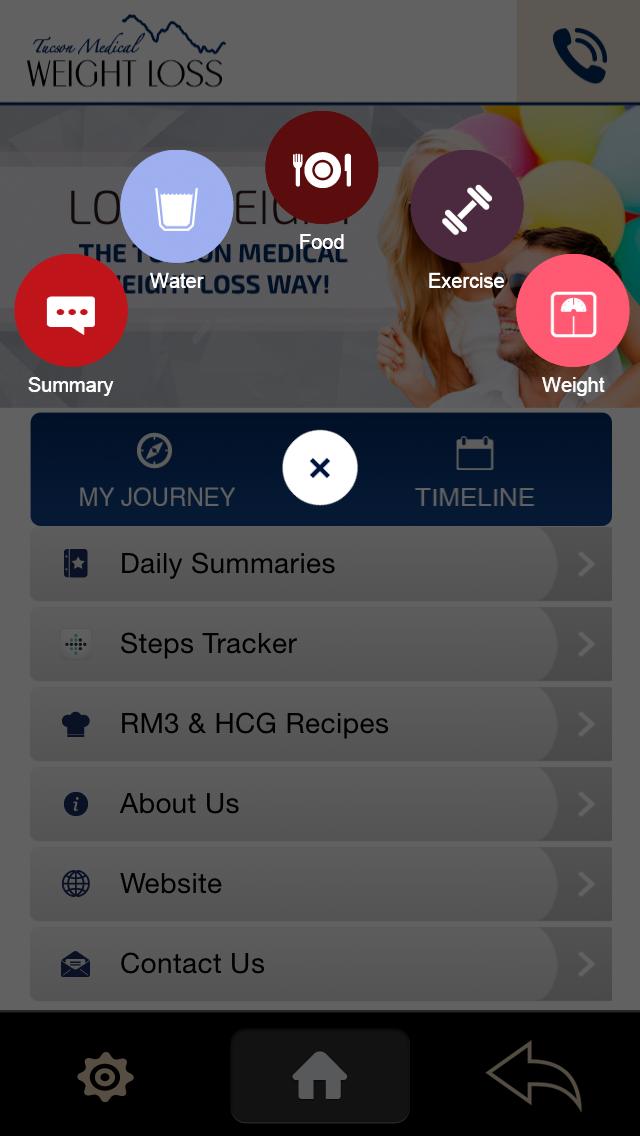Open About Us page
The image size is (640, 1136).
click(320, 804)
